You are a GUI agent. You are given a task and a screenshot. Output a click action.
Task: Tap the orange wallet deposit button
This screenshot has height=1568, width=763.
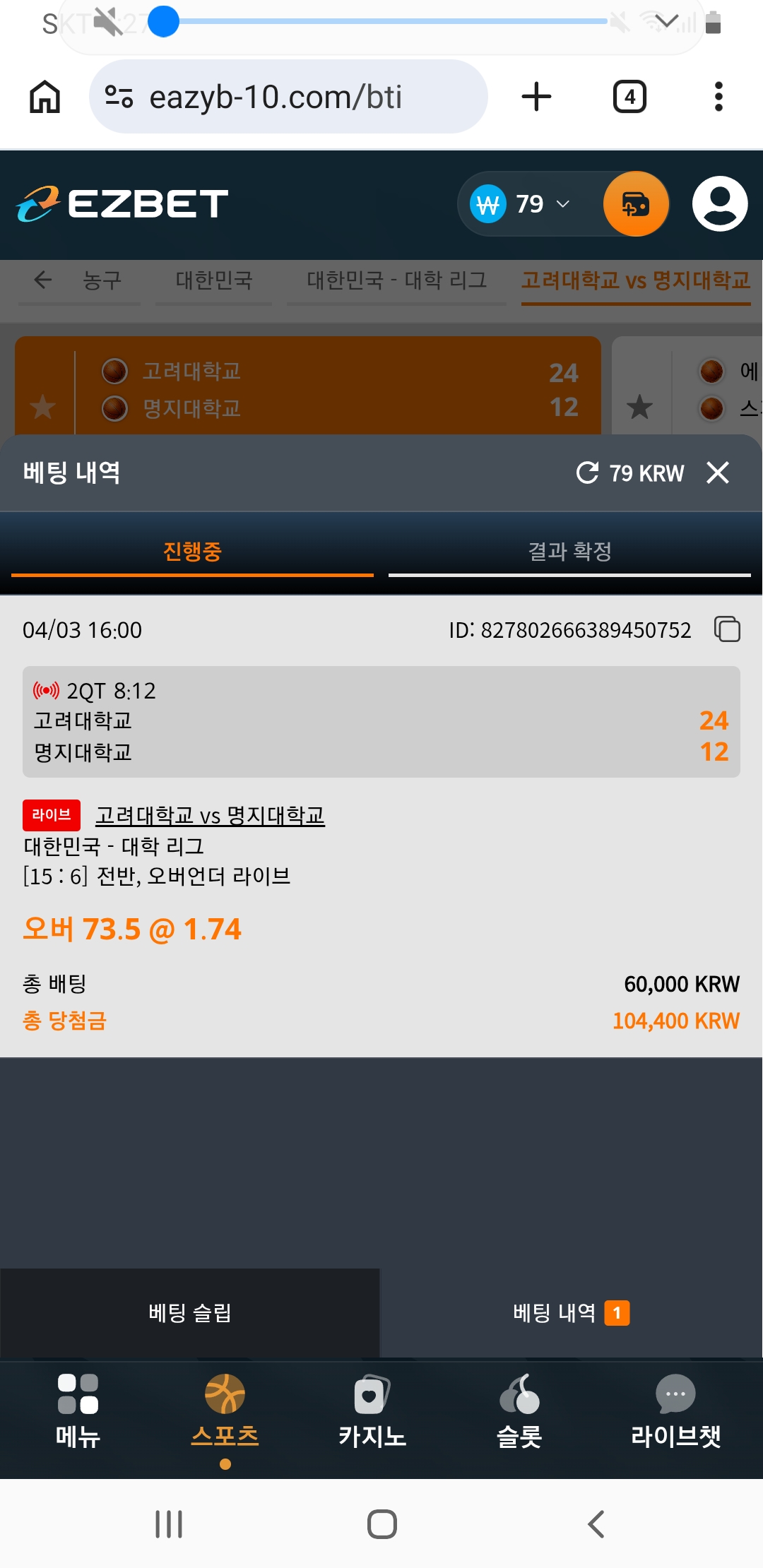tap(636, 204)
